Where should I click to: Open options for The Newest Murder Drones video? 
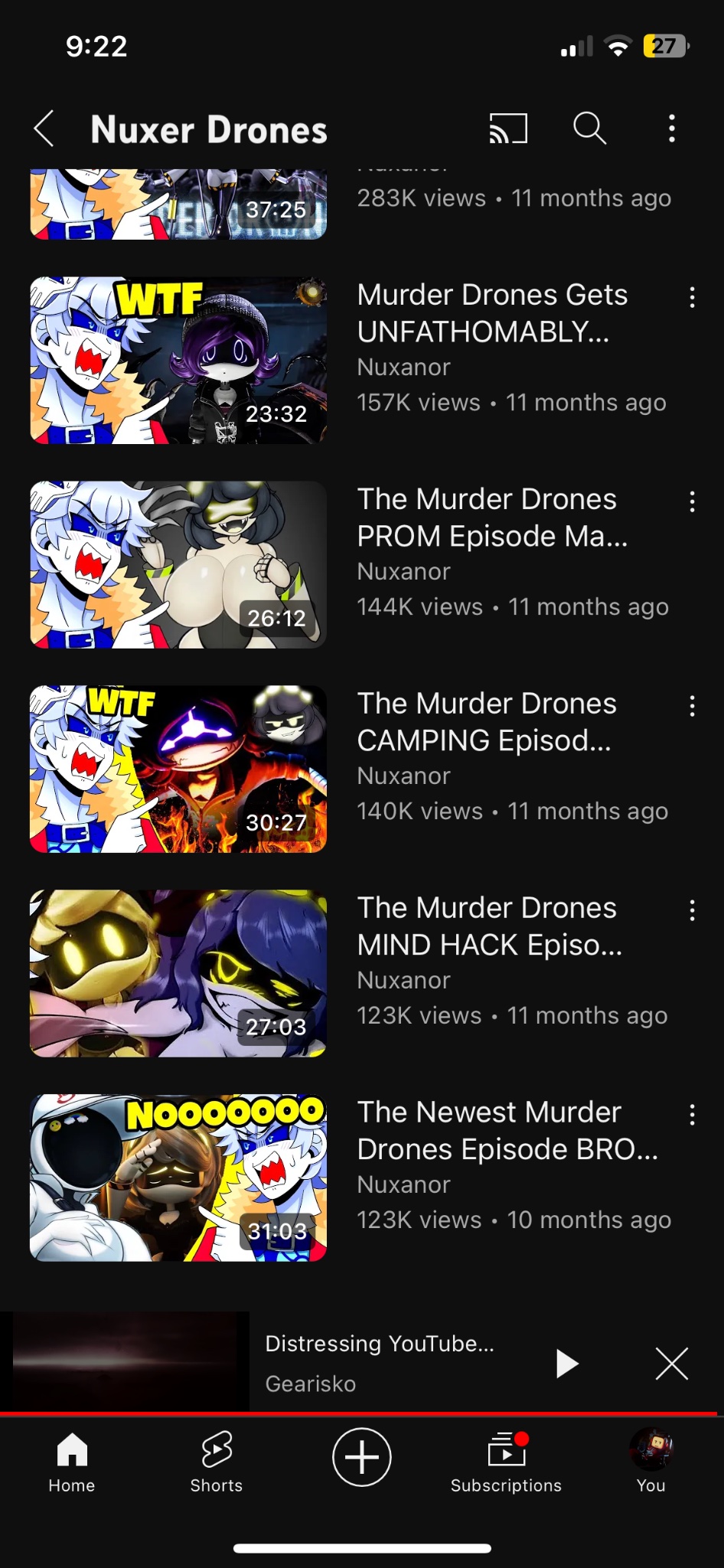pyautogui.click(x=692, y=1115)
